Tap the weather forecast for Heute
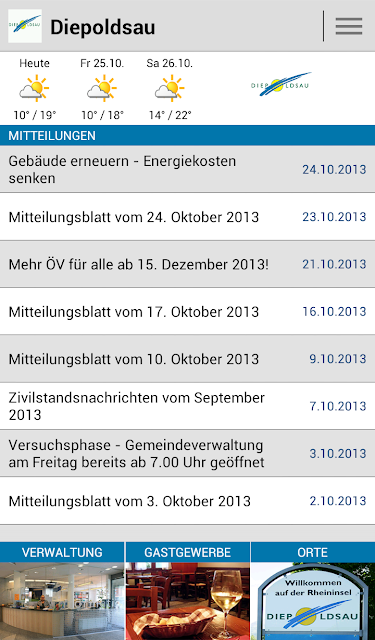 [x=34, y=89]
